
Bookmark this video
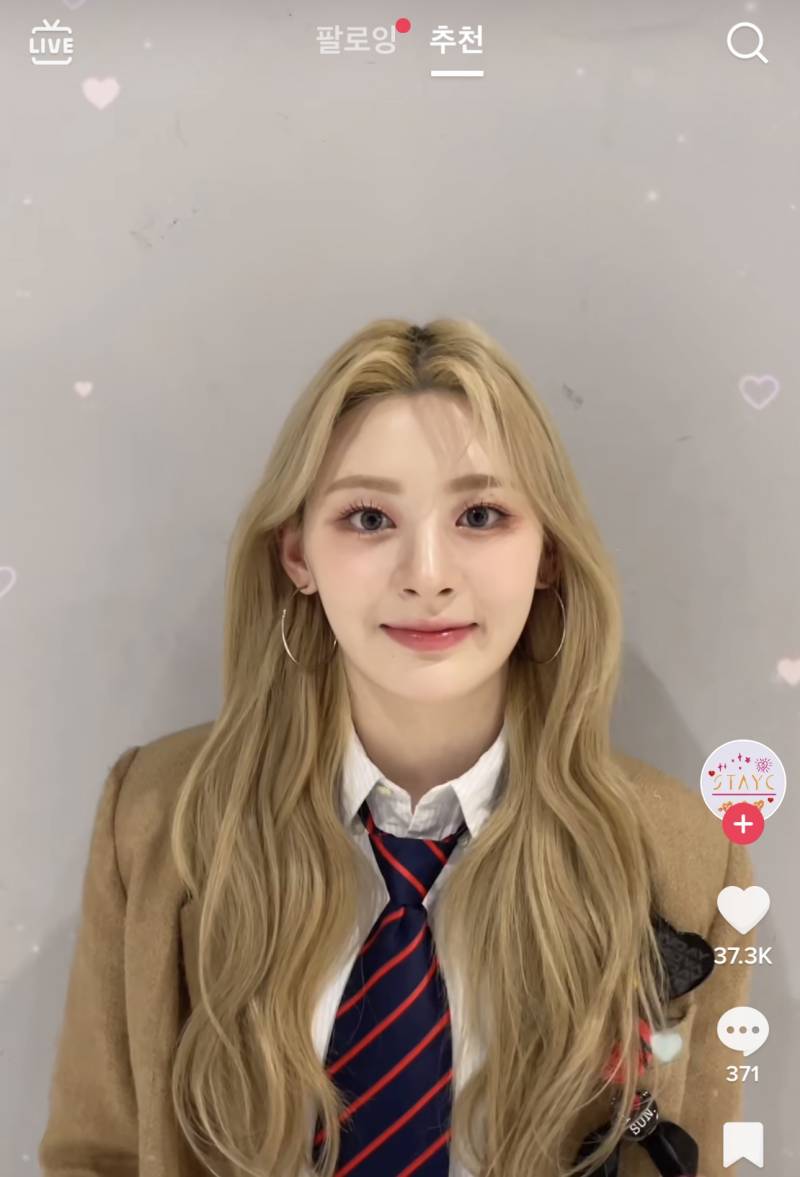coord(743,1143)
